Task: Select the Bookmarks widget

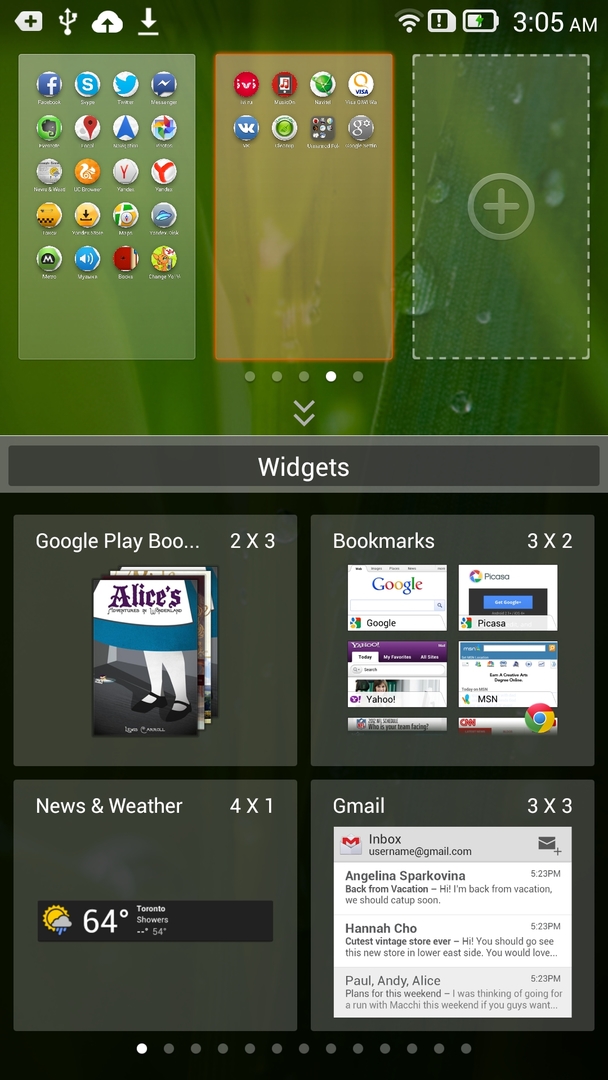Action: click(x=452, y=640)
